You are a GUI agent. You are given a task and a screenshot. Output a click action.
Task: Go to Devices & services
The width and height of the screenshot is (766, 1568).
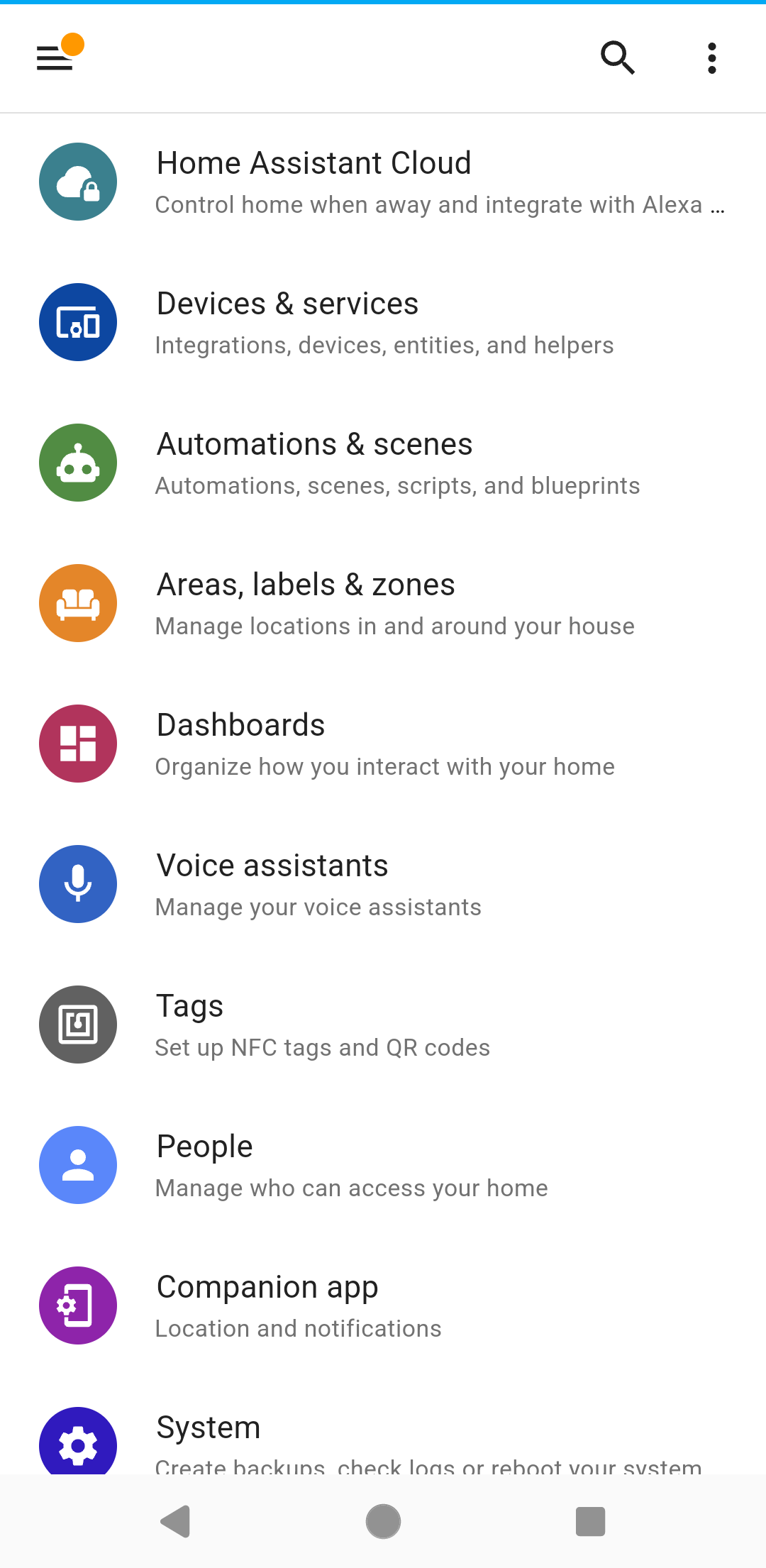pos(383,323)
